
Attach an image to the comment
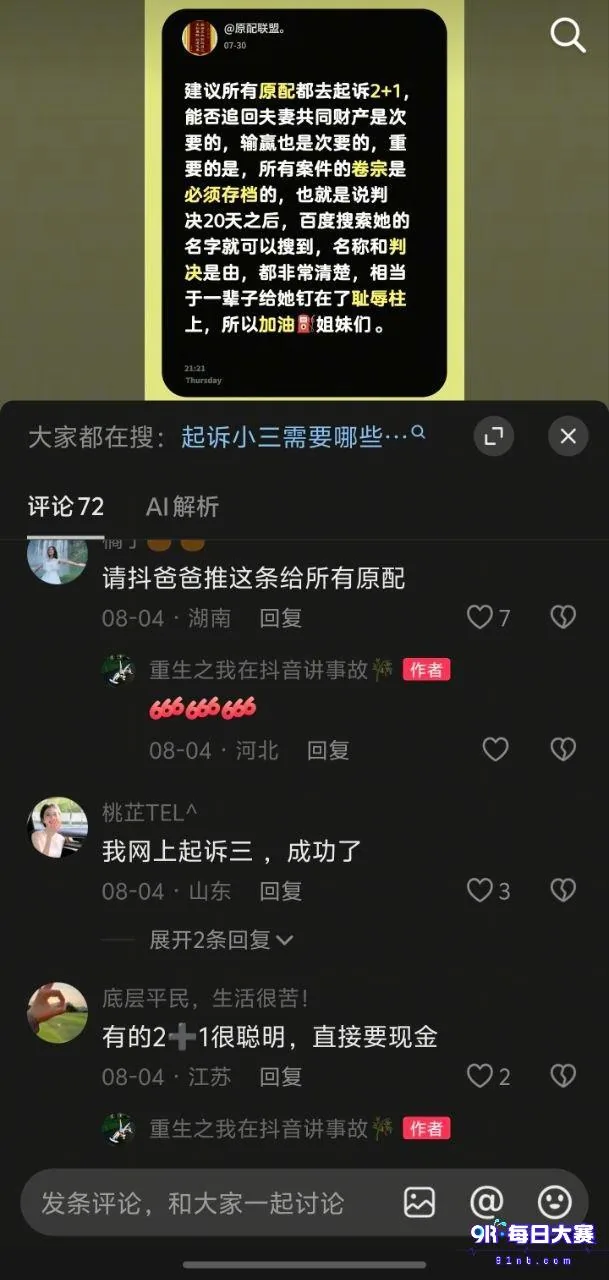click(419, 1202)
